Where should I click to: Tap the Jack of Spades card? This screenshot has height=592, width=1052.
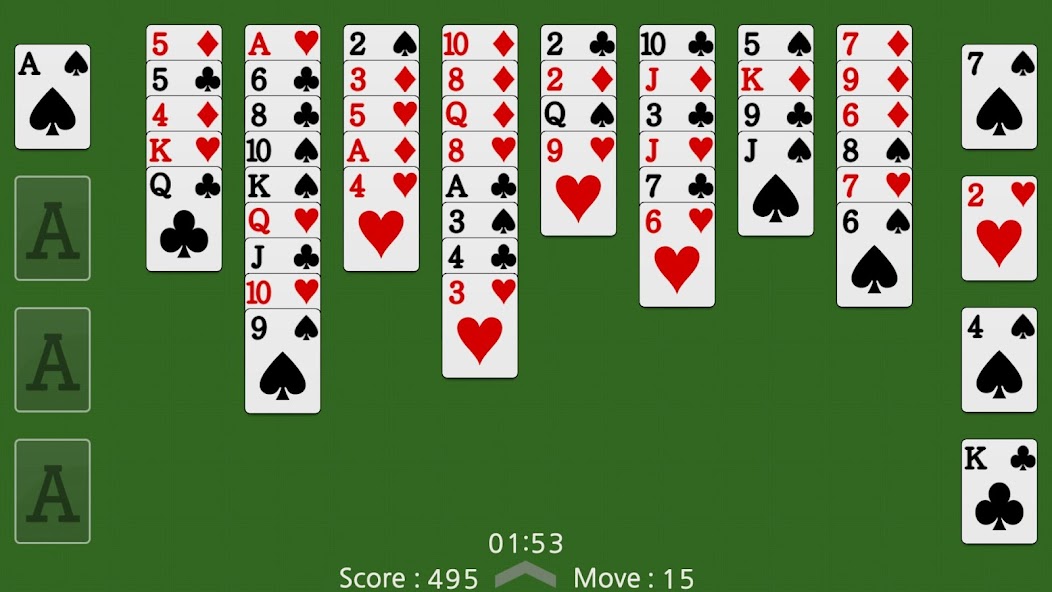pyautogui.click(x=775, y=185)
